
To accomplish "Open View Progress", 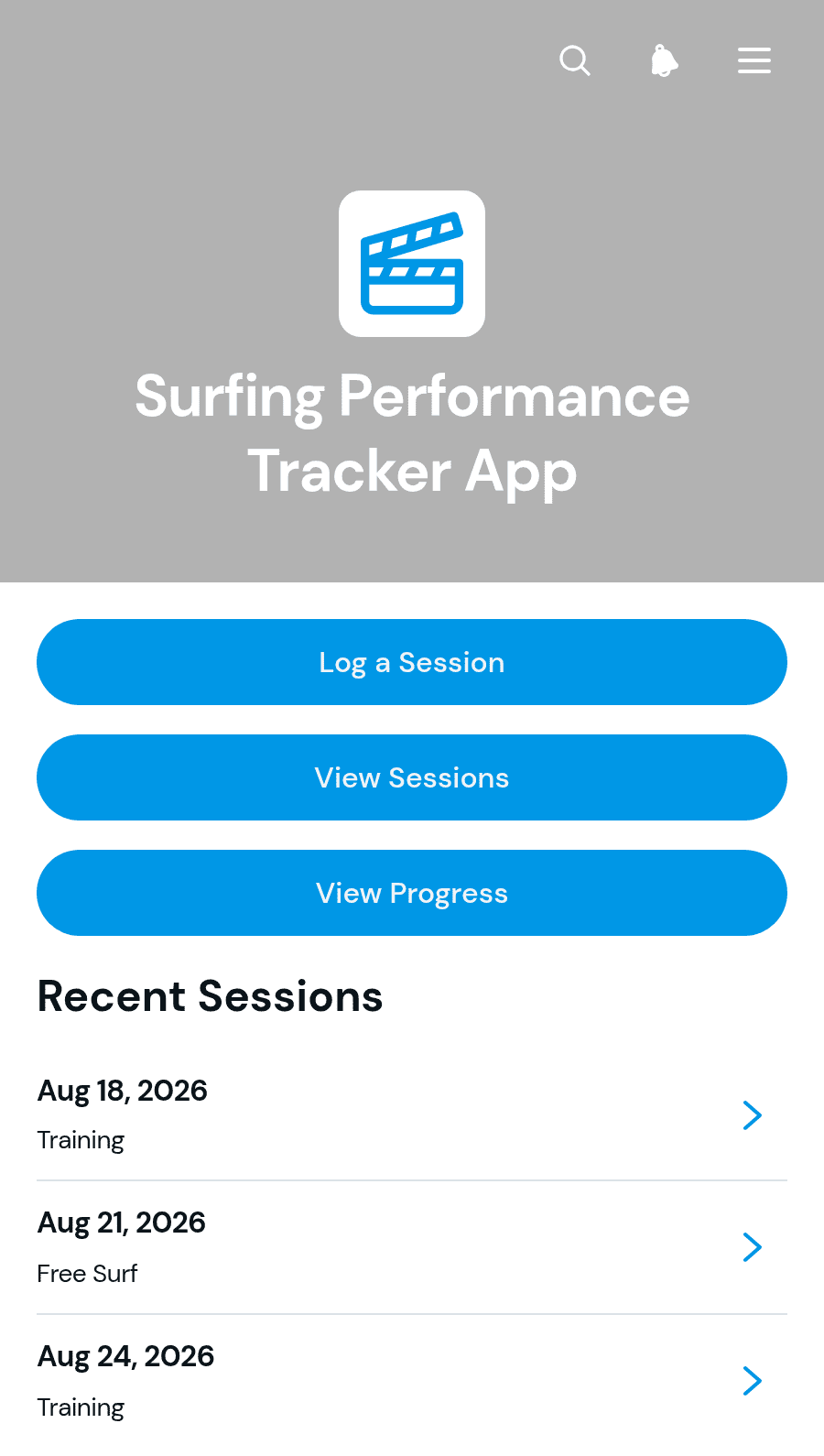I will coord(412,893).
